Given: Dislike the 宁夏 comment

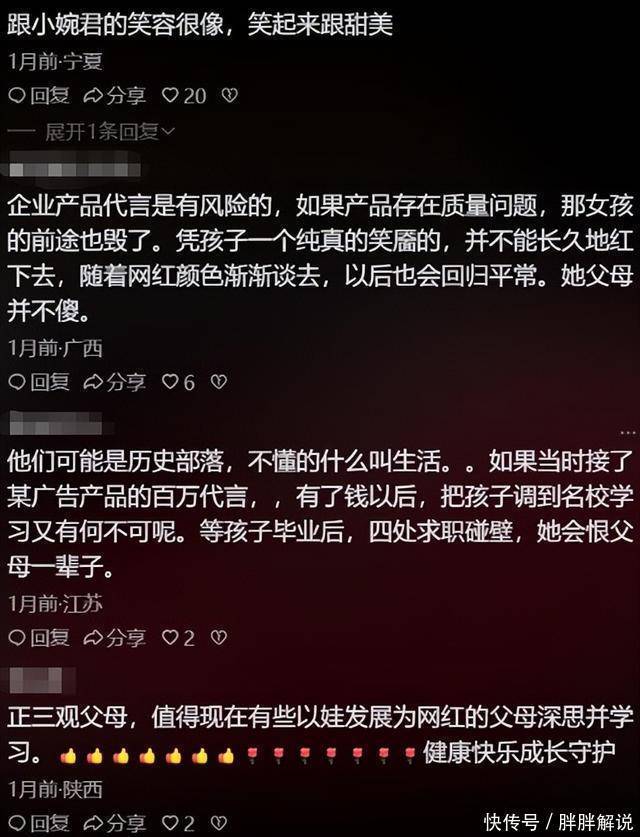Looking at the screenshot, I should click(x=230, y=96).
